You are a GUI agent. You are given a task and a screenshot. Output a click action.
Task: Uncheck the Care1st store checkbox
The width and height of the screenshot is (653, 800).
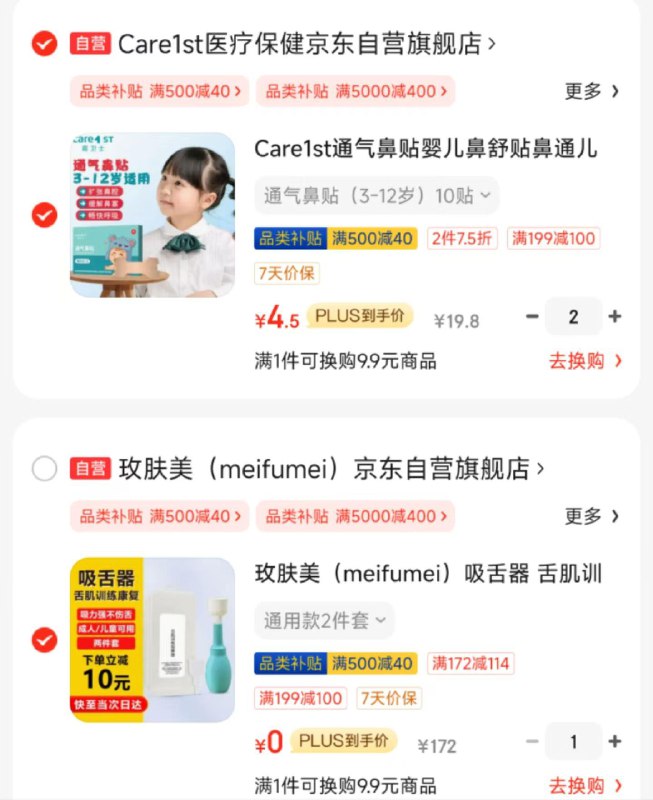(x=44, y=44)
